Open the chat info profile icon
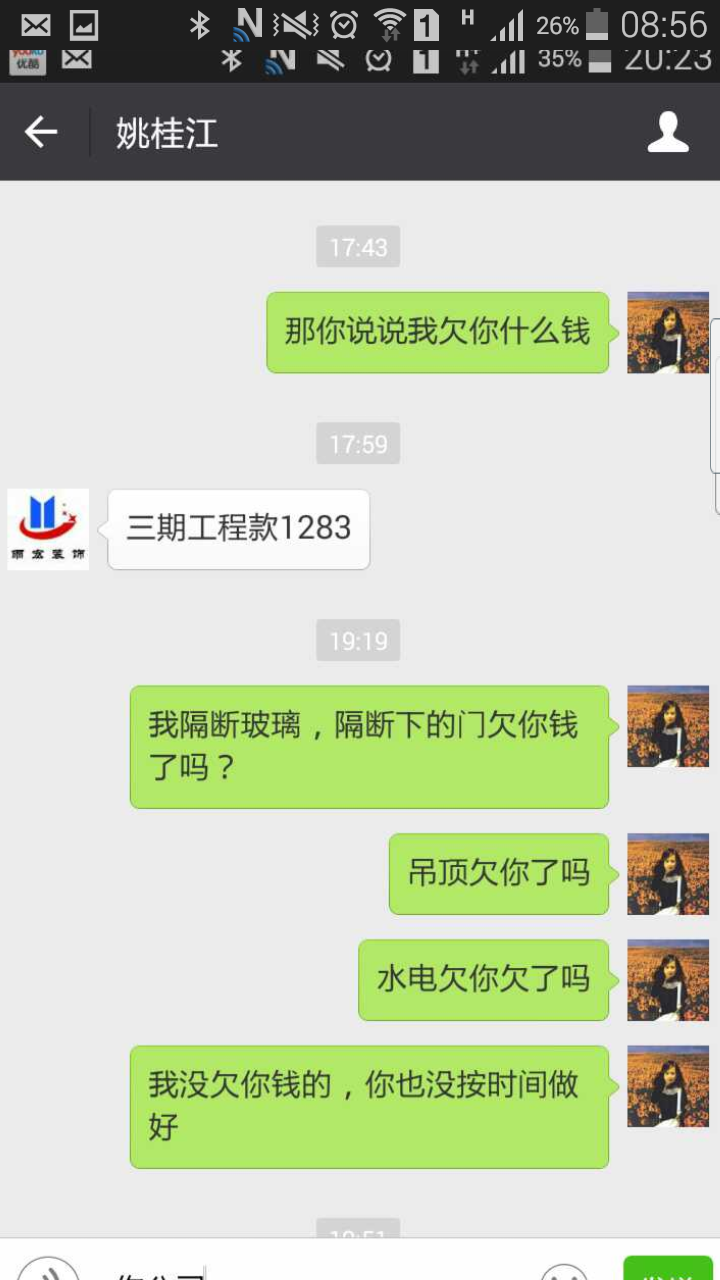 668,132
